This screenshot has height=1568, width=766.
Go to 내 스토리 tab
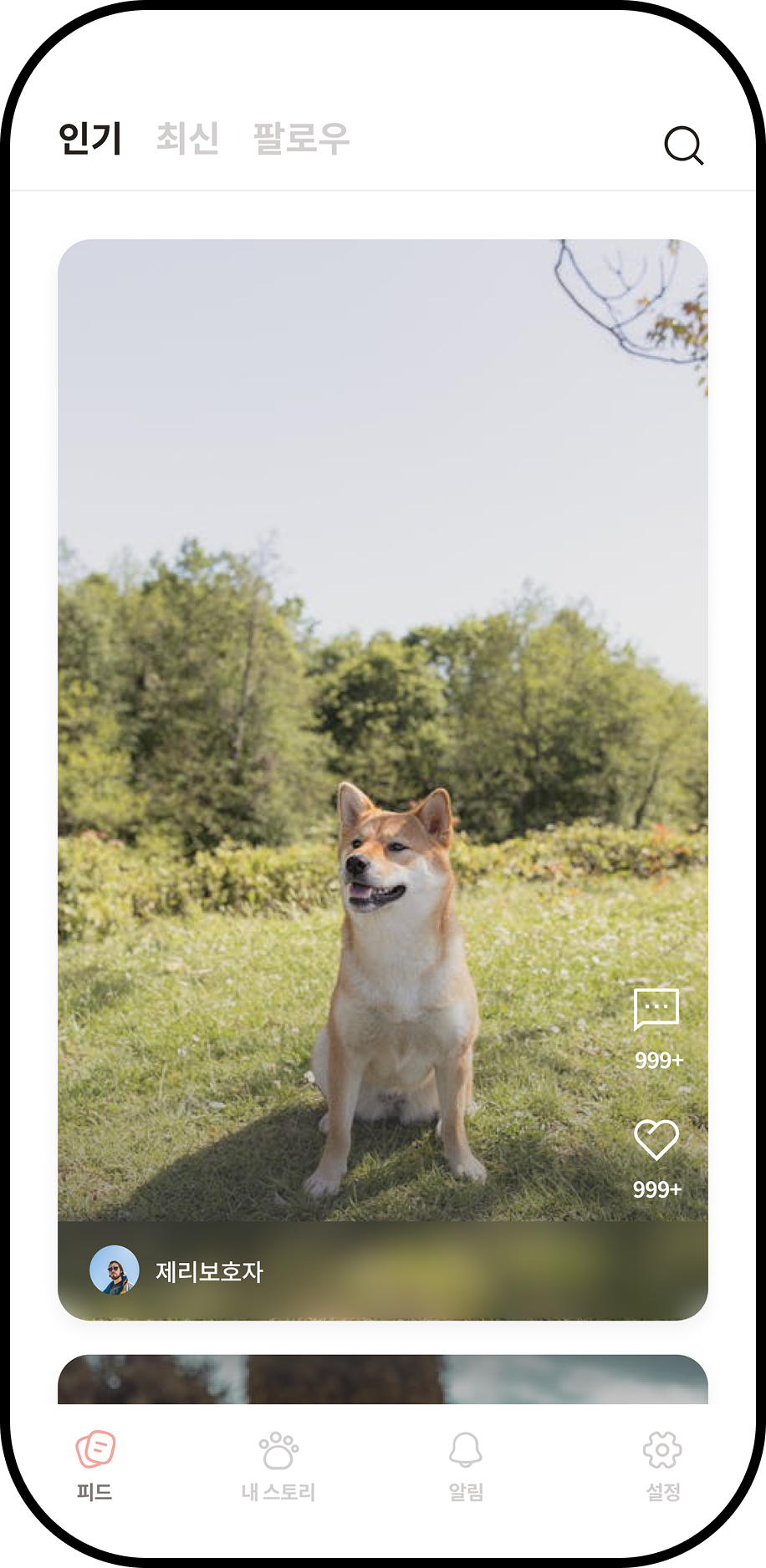point(278,1466)
